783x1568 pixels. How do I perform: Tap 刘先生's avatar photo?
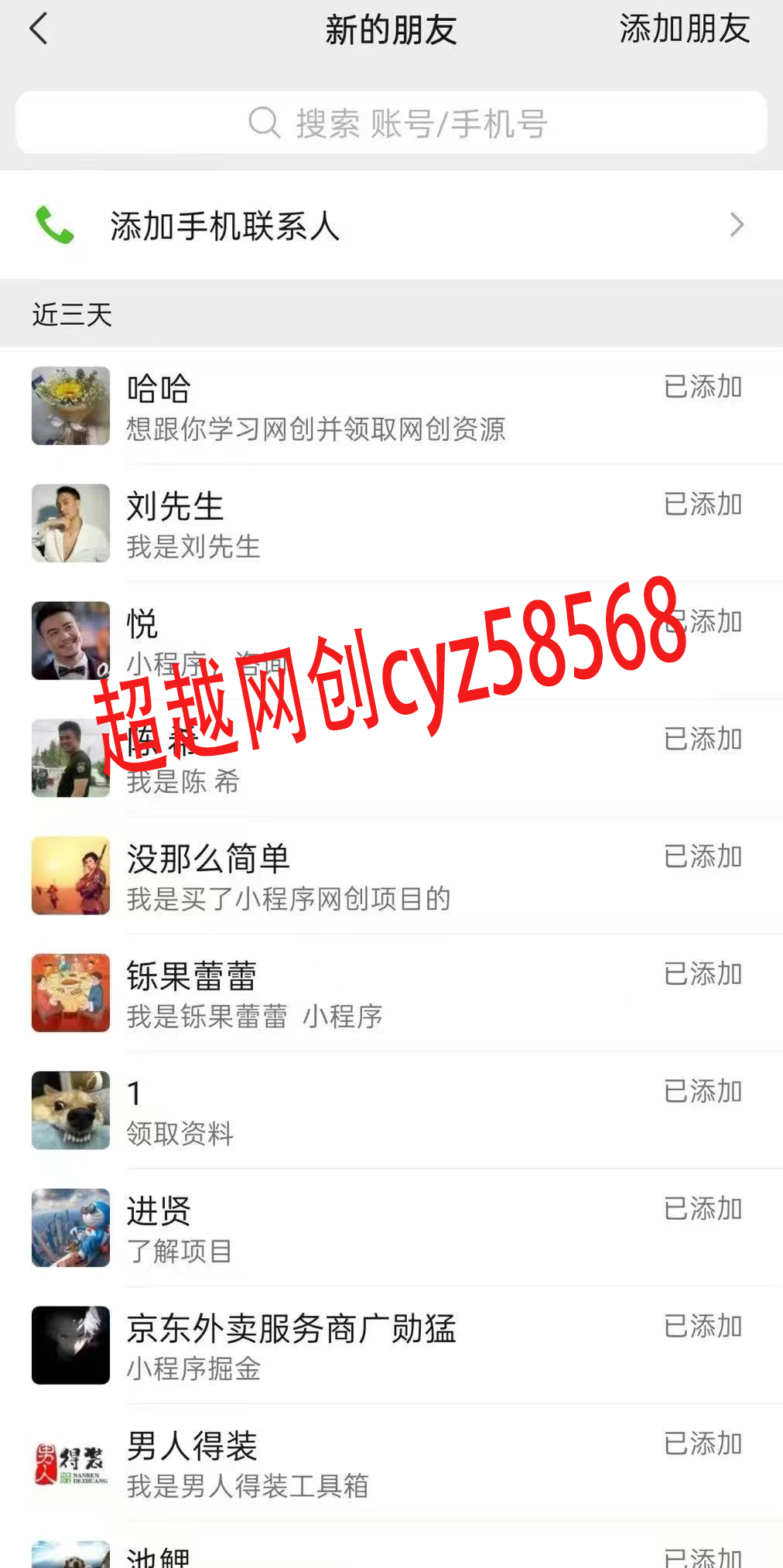pos(70,523)
